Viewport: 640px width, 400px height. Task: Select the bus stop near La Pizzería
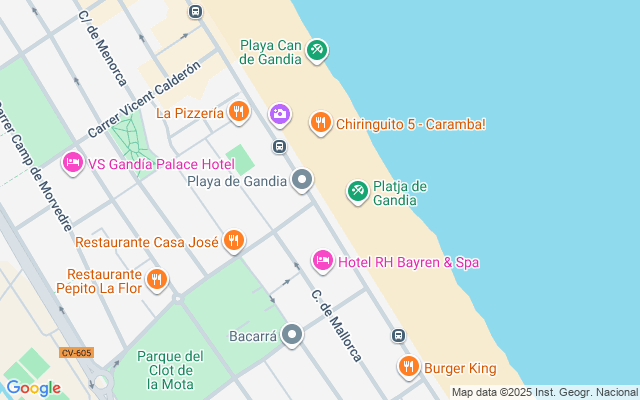280,148
